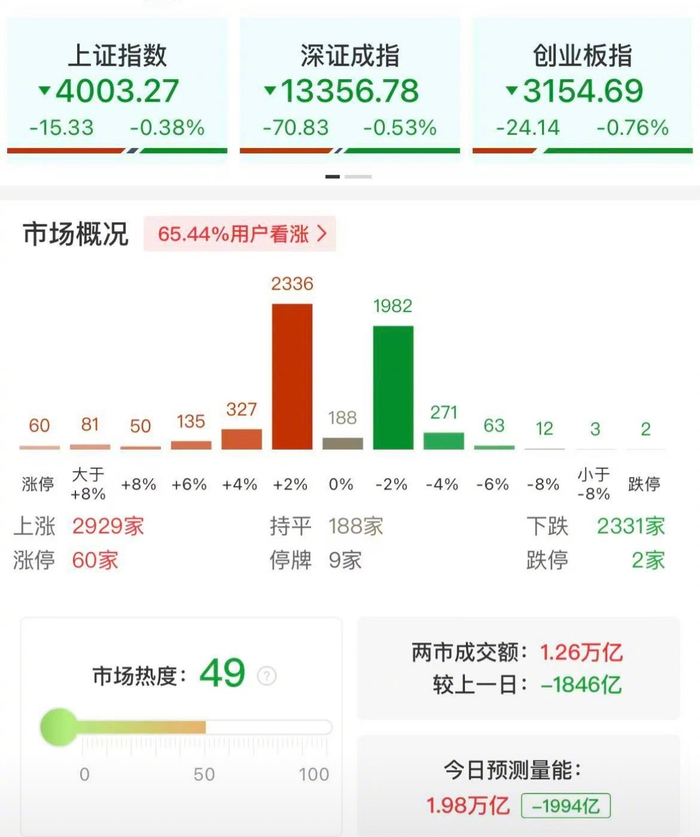
Task: Open the 深证成指 index card
Action: pos(350,88)
